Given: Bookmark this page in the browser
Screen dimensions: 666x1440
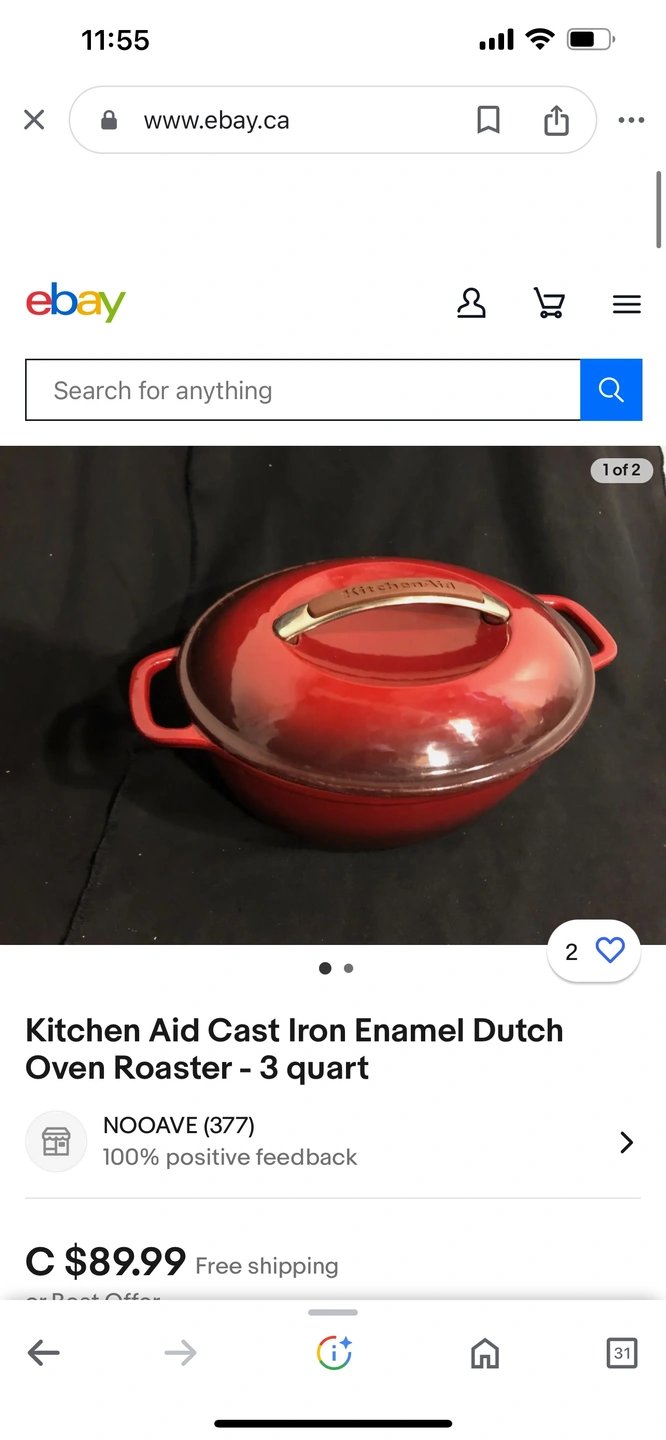Looking at the screenshot, I should tap(488, 120).
